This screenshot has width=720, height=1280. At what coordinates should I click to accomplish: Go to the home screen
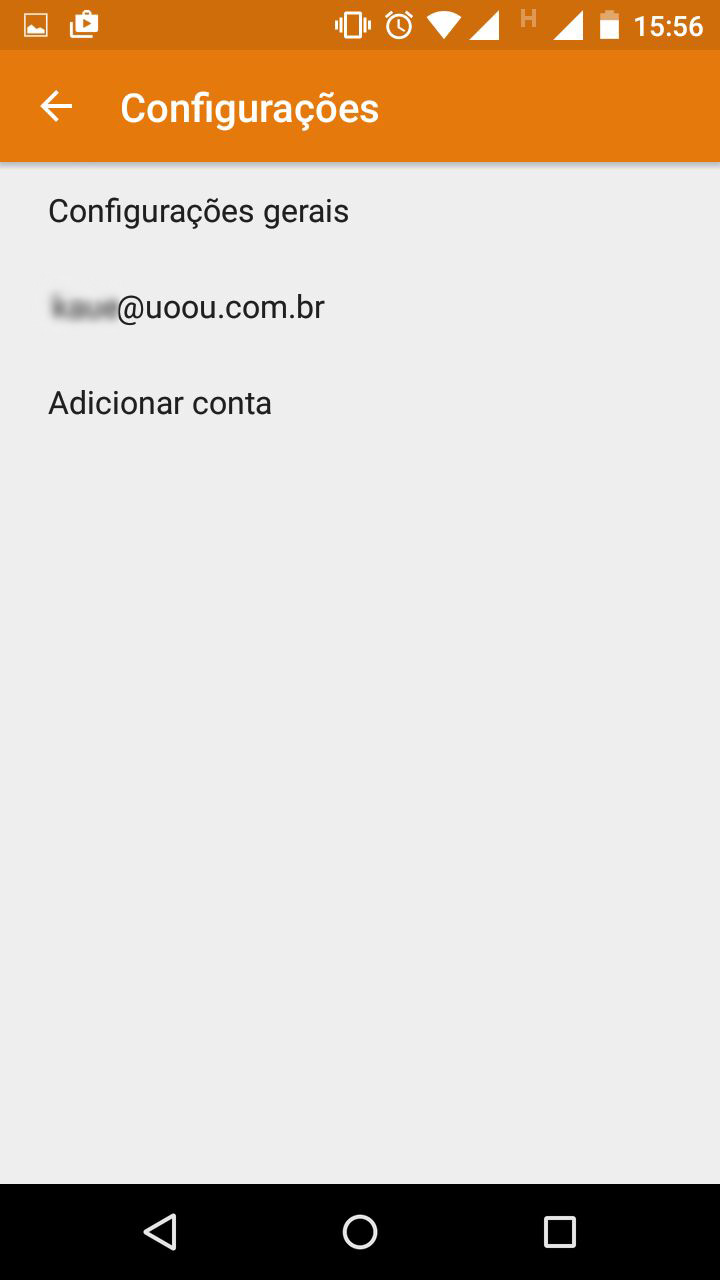point(360,1231)
